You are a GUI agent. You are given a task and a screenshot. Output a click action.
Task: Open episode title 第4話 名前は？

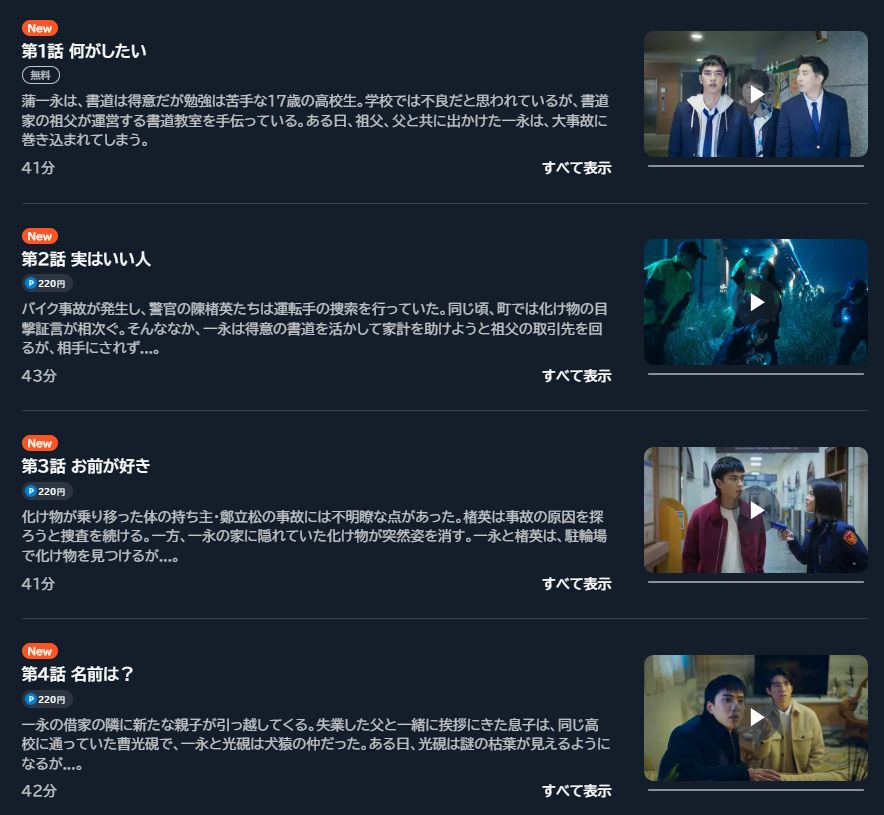point(77,674)
